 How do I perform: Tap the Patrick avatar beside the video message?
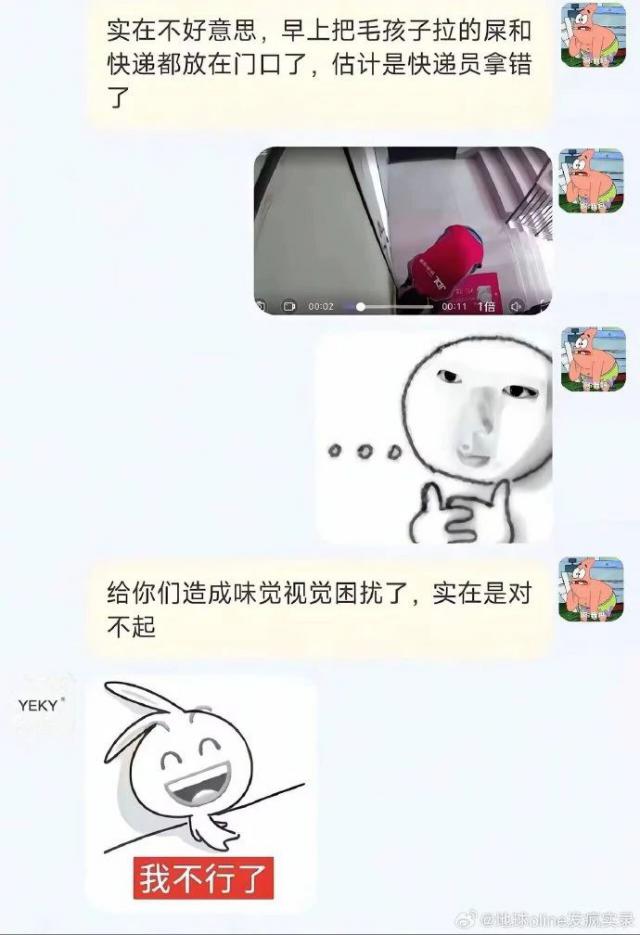tap(590, 181)
